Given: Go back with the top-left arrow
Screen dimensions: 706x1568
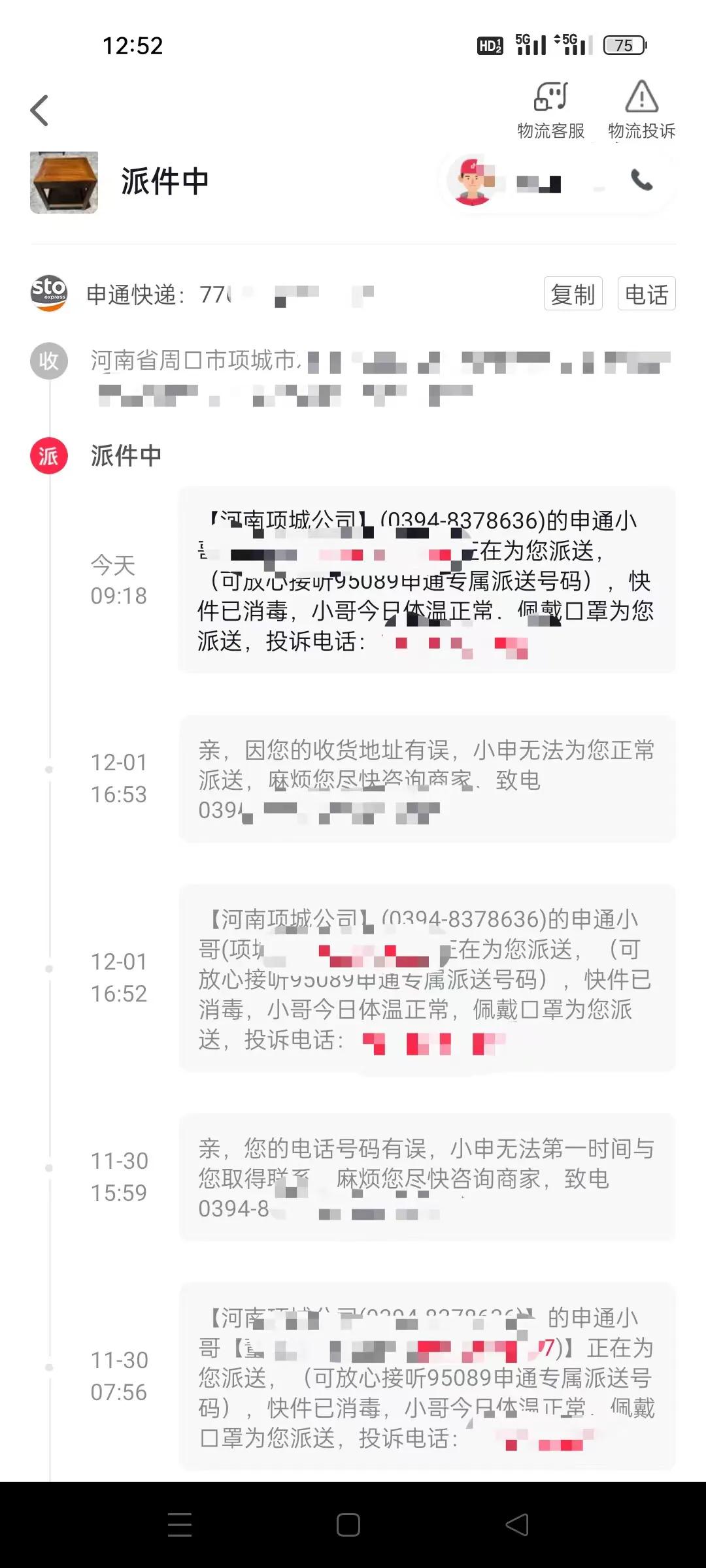Looking at the screenshot, I should coord(40,110).
